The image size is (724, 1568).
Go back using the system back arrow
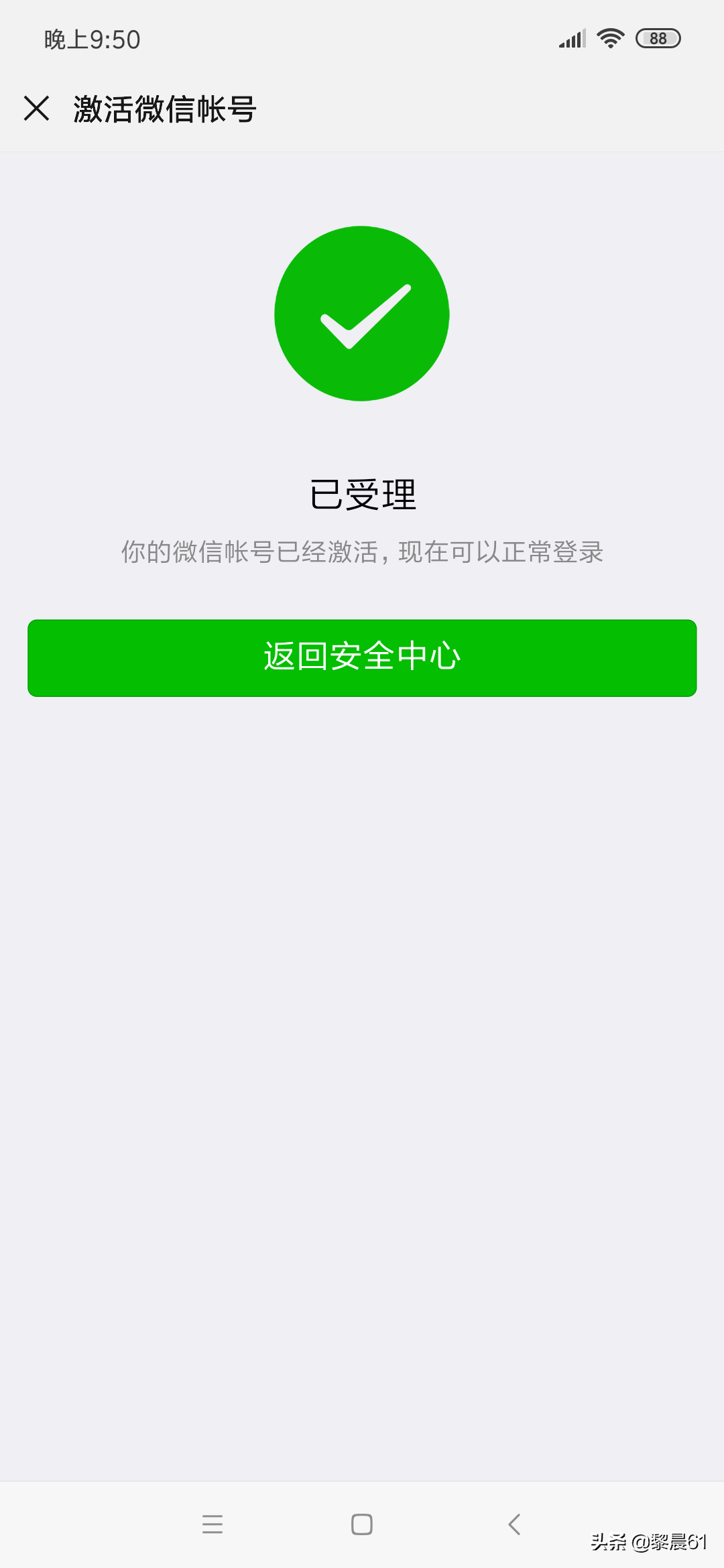(514, 1524)
